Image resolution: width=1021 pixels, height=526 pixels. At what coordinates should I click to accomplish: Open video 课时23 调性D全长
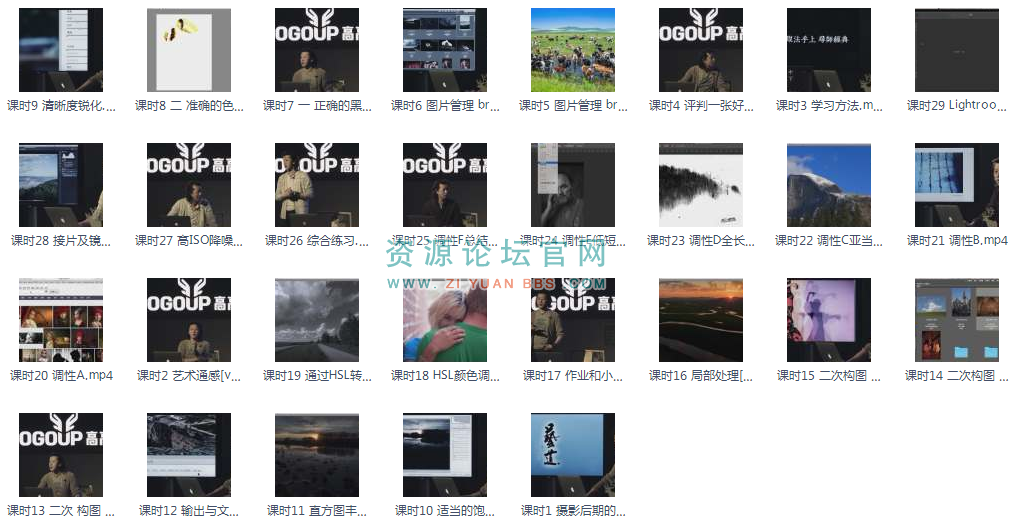click(701, 185)
